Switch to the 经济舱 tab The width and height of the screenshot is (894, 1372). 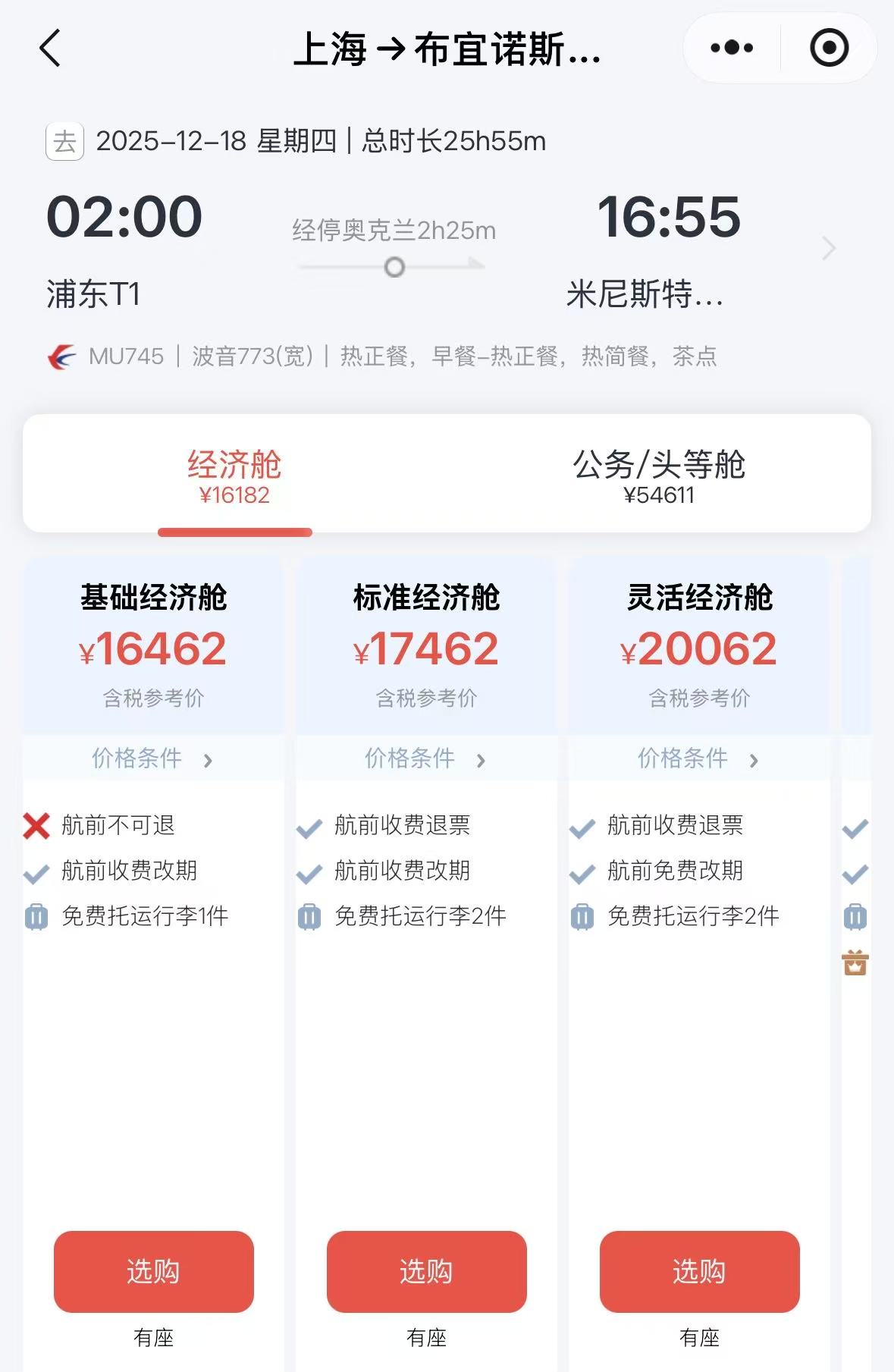click(x=234, y=476)
